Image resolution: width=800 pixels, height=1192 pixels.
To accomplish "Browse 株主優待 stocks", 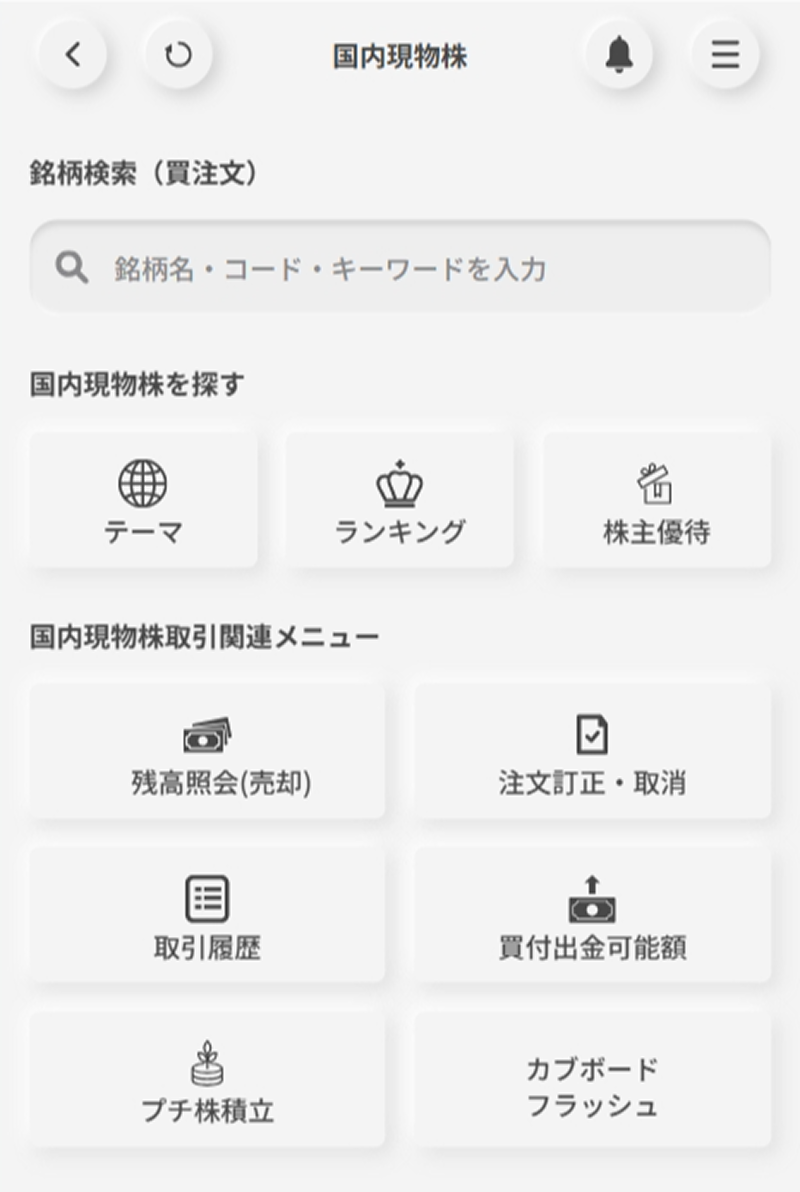I will 656,500.
